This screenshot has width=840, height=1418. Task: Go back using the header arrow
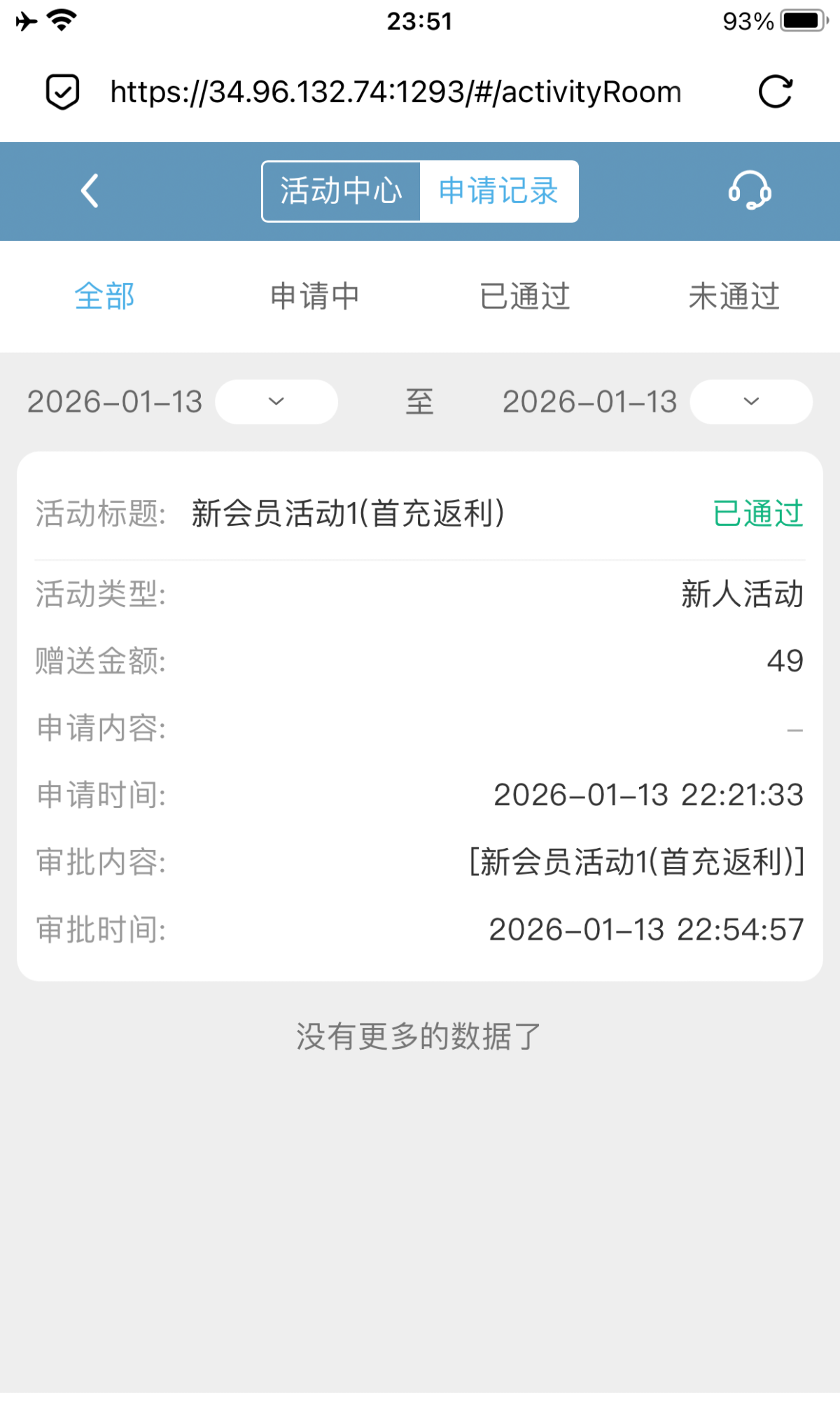[x=90, y=191]
